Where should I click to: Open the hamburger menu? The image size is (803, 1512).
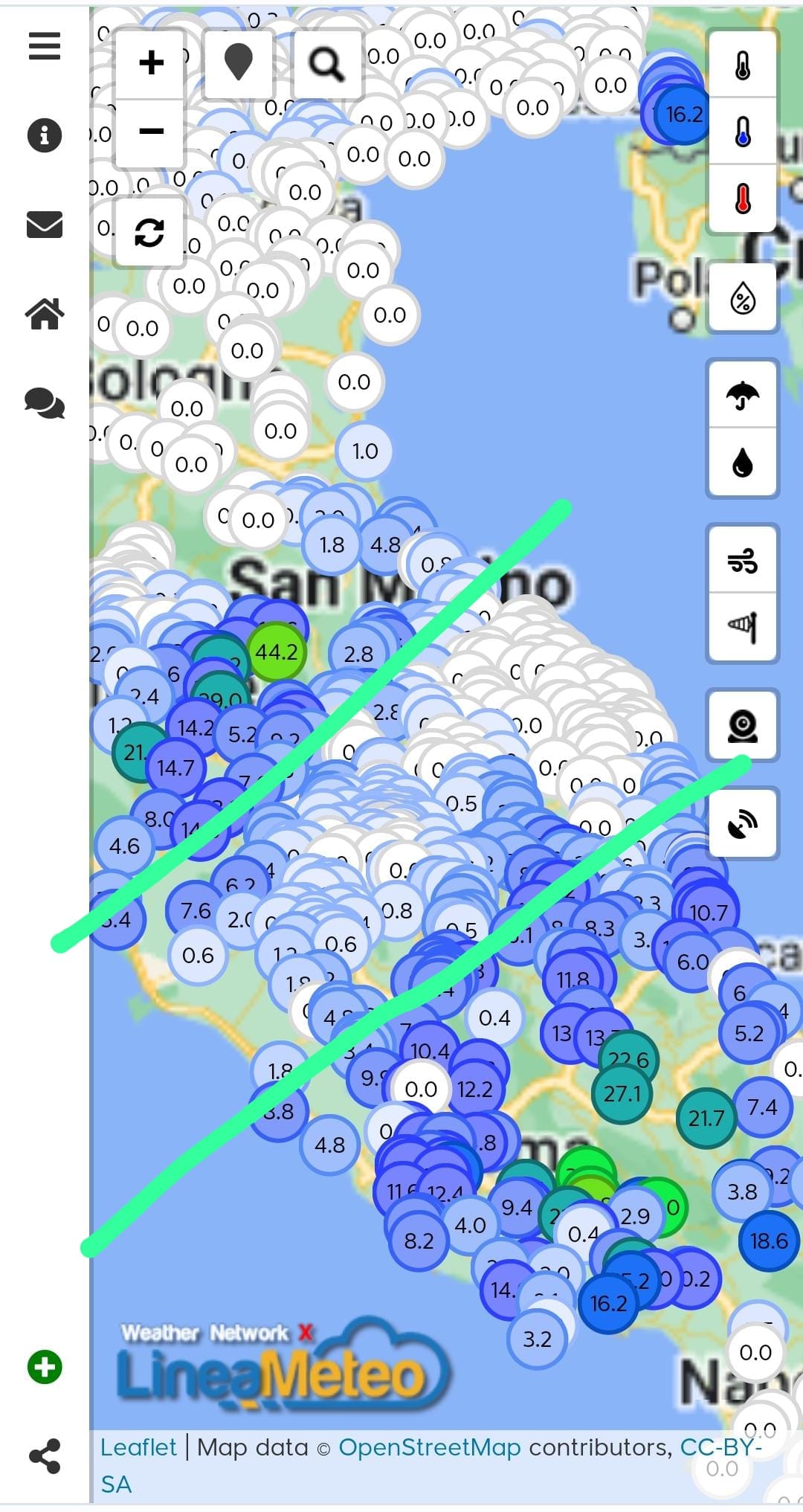click(45, 46)
